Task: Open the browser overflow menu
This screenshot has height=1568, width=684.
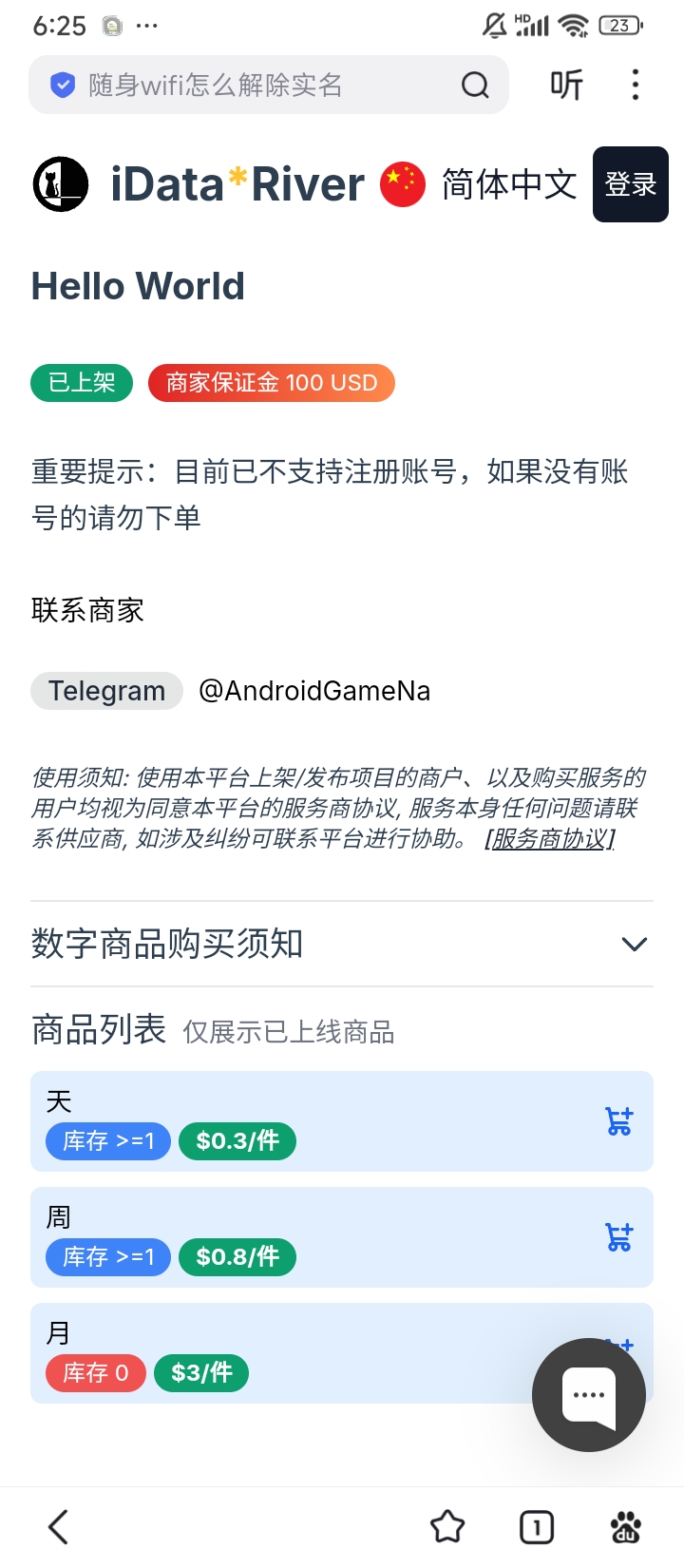Action: click(636, 86)
